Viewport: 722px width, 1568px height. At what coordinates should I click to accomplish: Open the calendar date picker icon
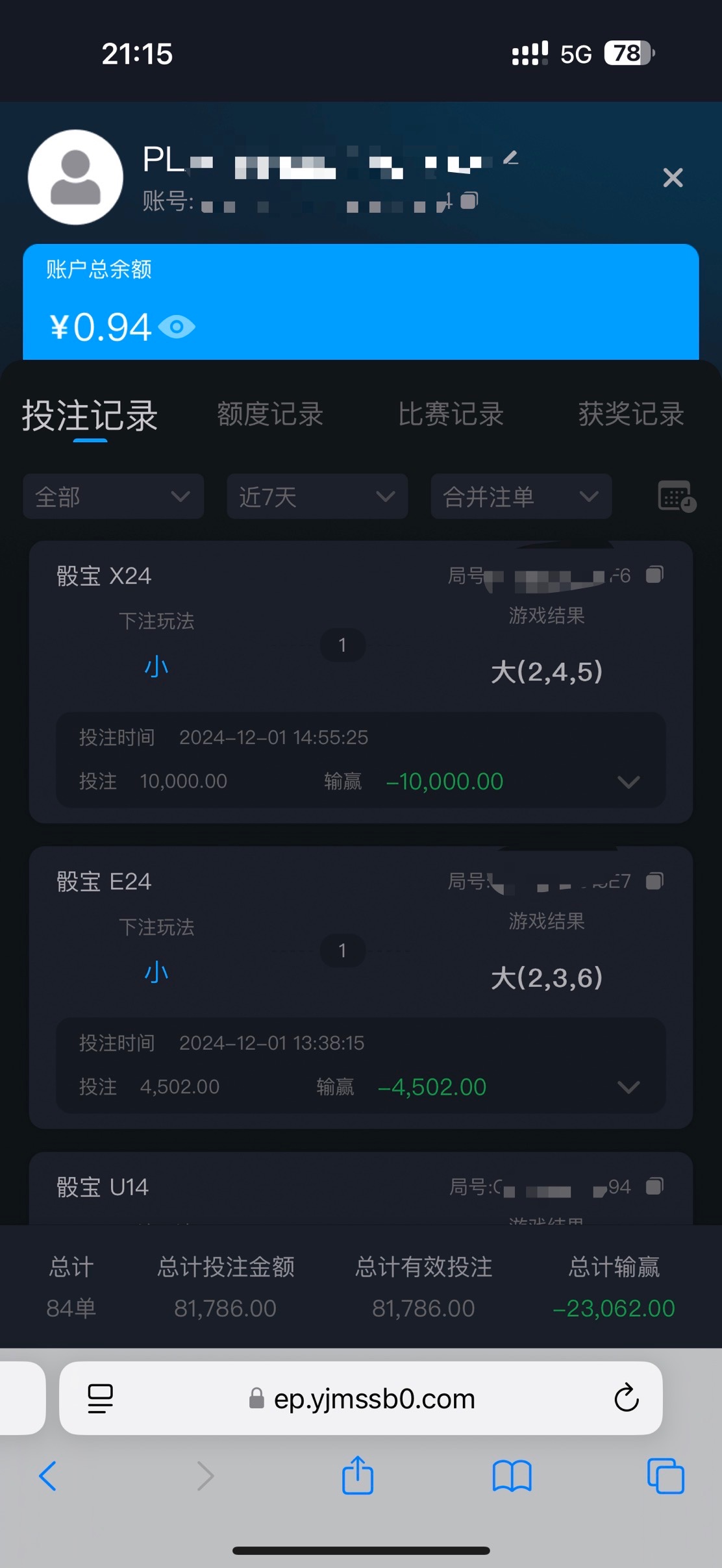pos(676,497)
